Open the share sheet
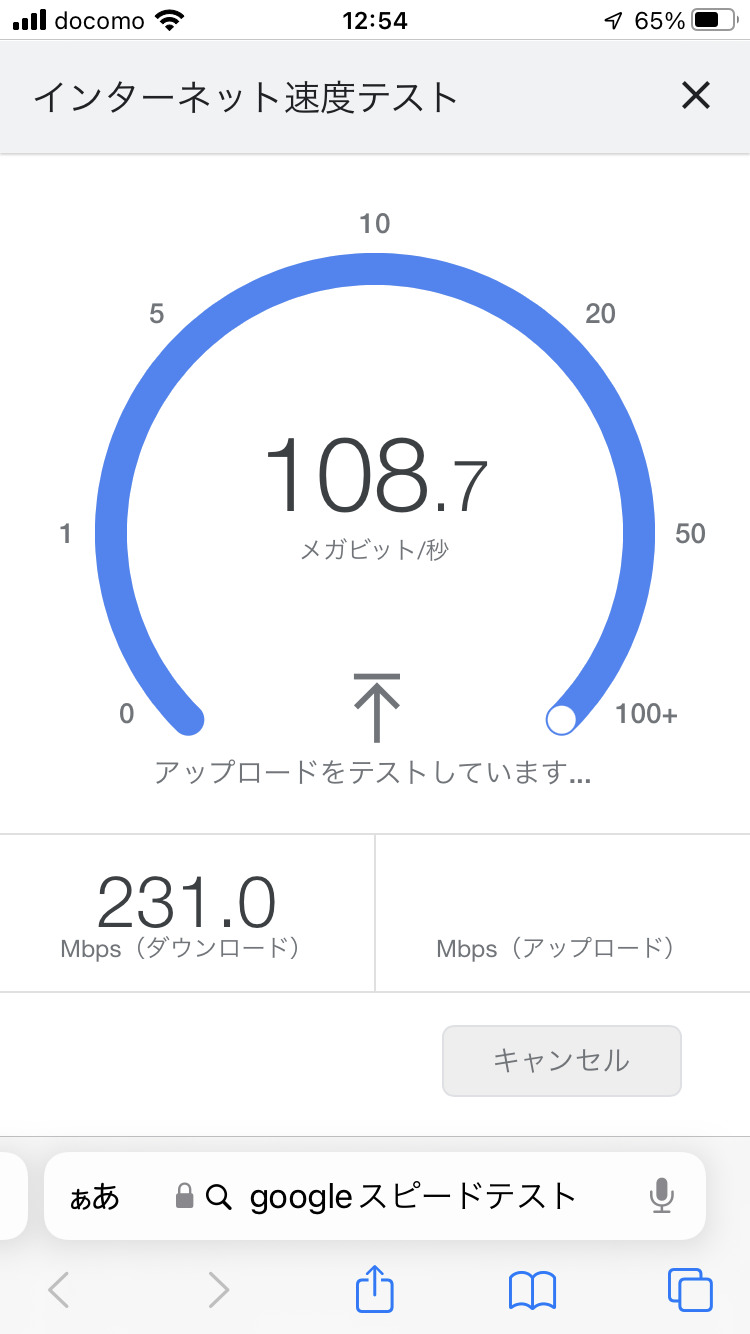The image size is (750, 1334). [x=375, y=1288]
